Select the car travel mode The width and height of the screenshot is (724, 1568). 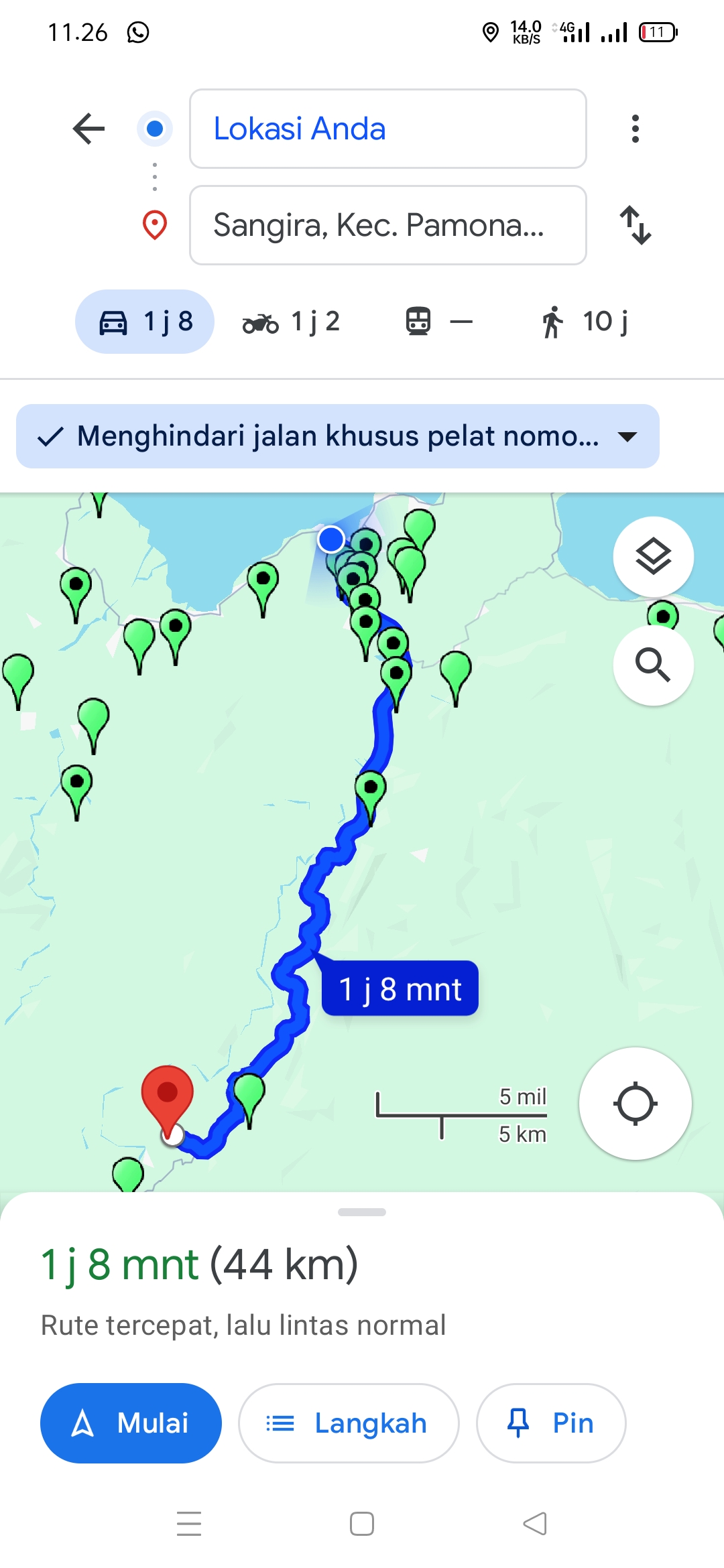(145, 322)
